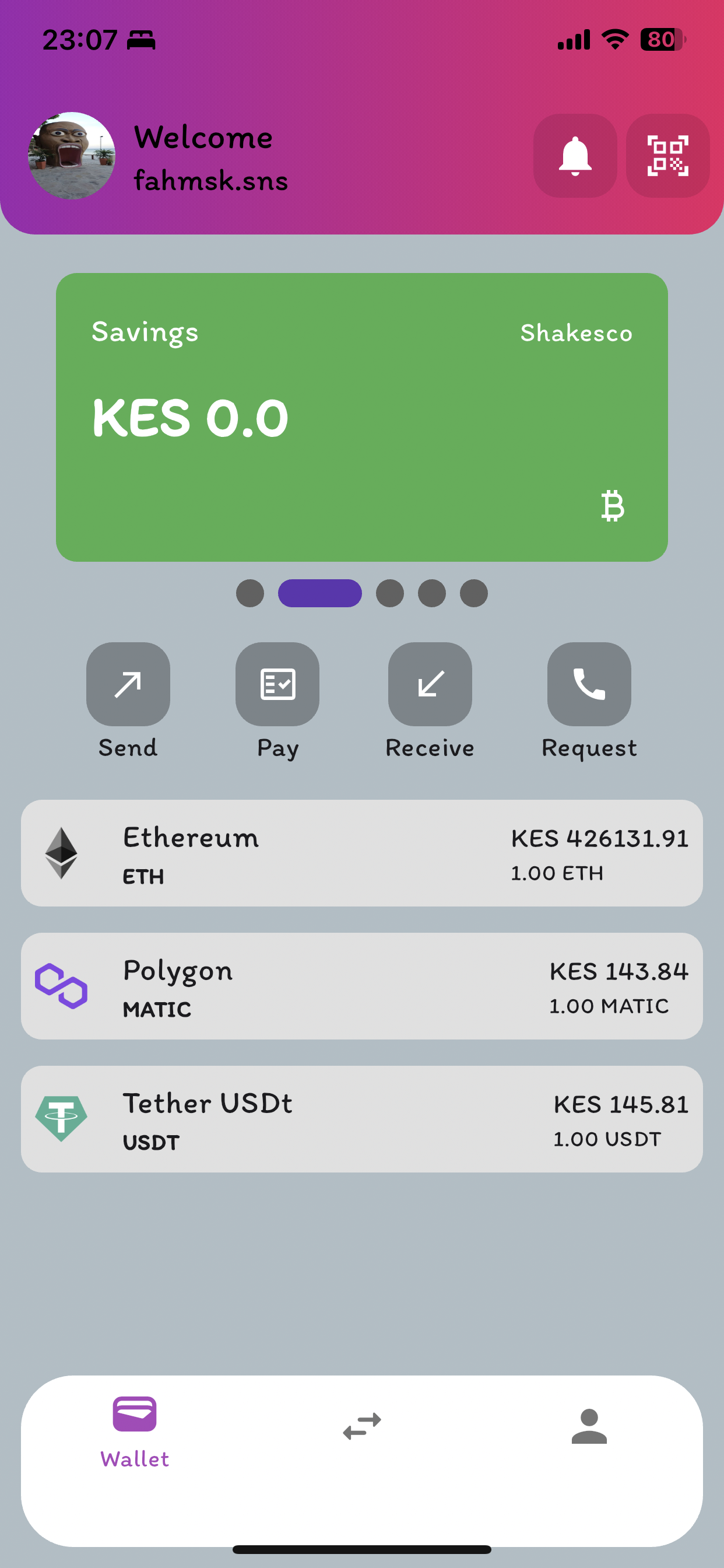
Task: Switch to the swap arrows tab
Action: click(361, 1426)
